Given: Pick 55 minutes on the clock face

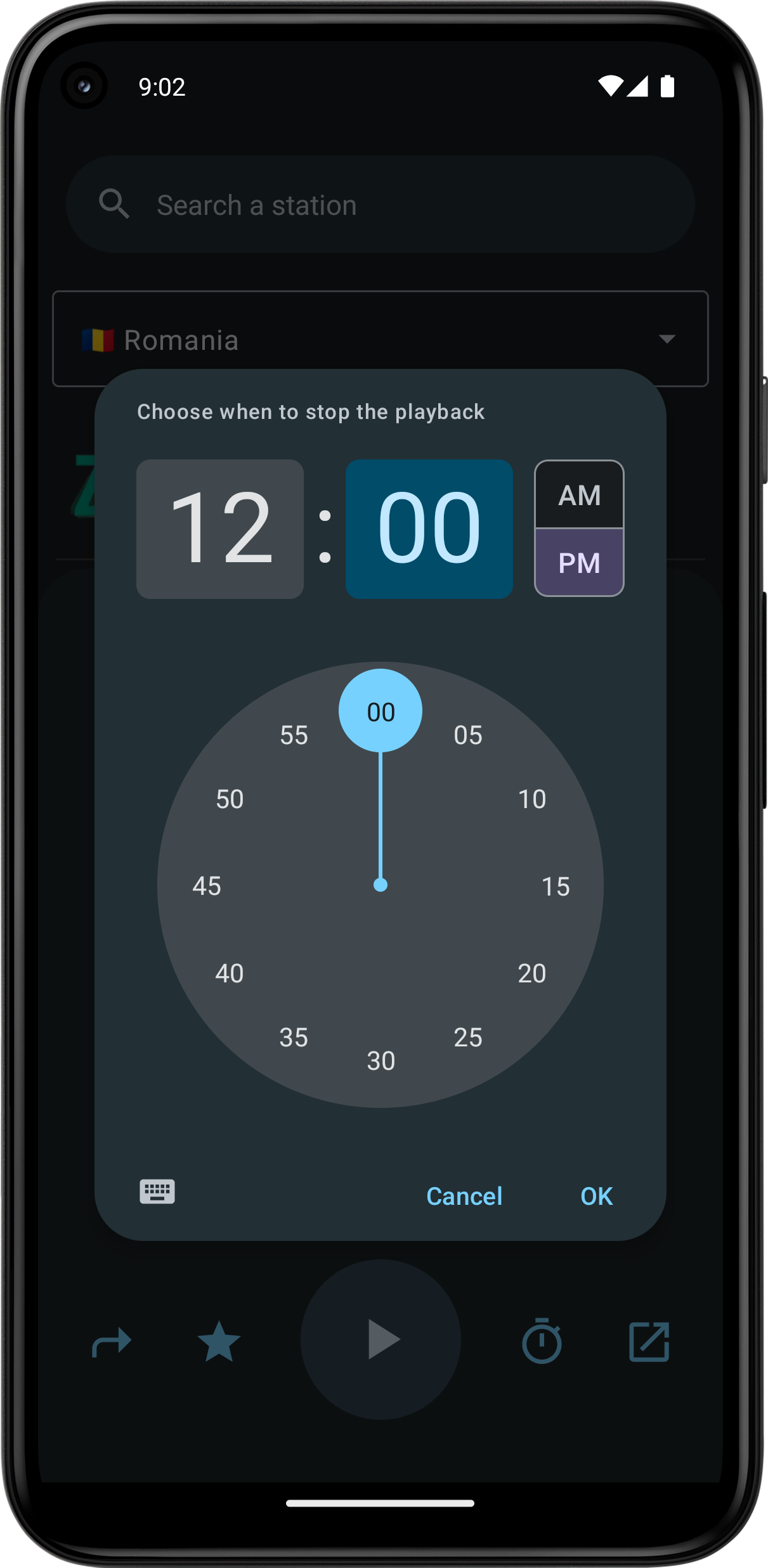Looking at the screenshot, I should tap(294, 735).
